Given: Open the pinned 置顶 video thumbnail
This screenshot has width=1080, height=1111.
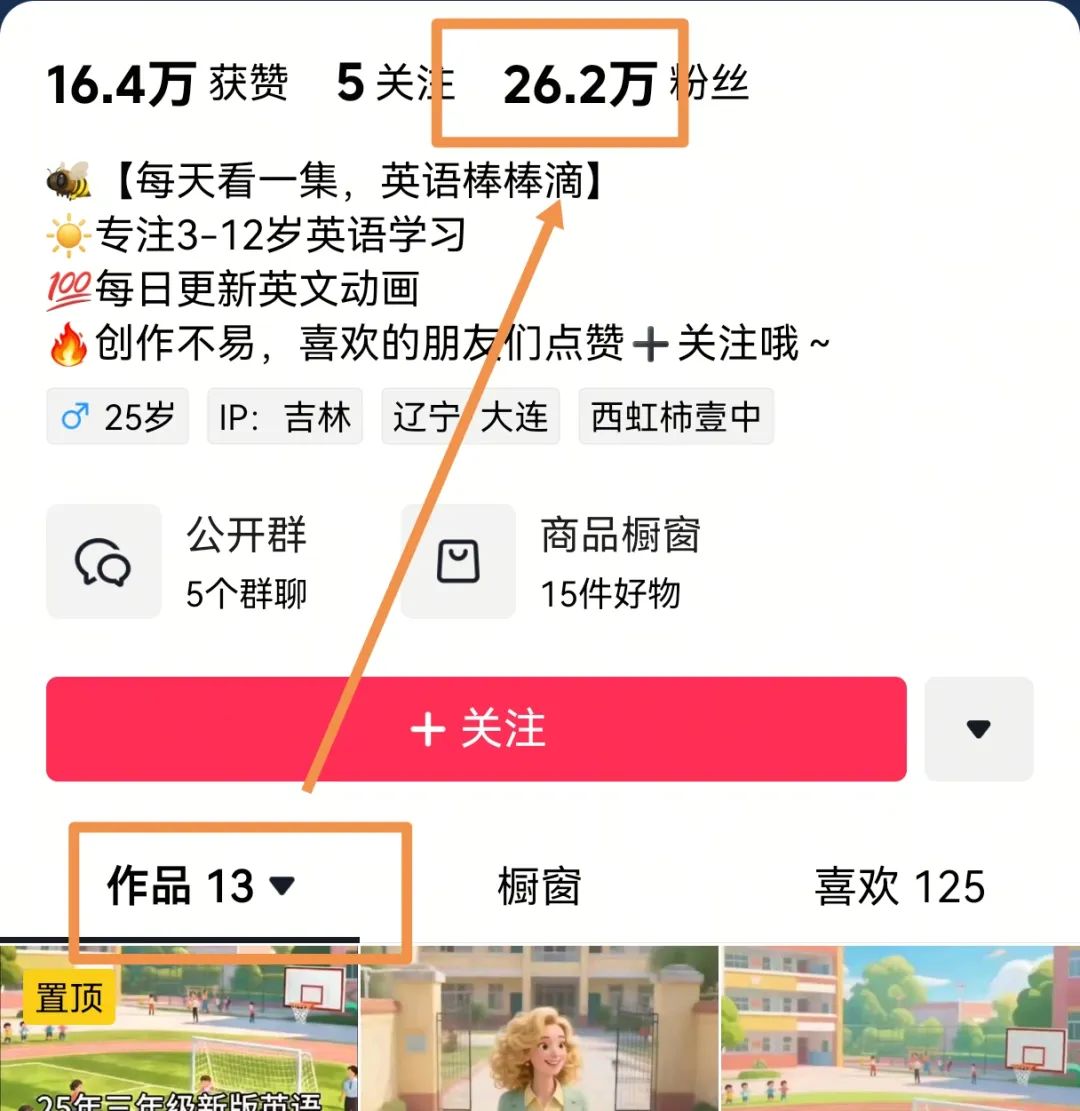Looking at the screenshot, I should (178, 1030).
